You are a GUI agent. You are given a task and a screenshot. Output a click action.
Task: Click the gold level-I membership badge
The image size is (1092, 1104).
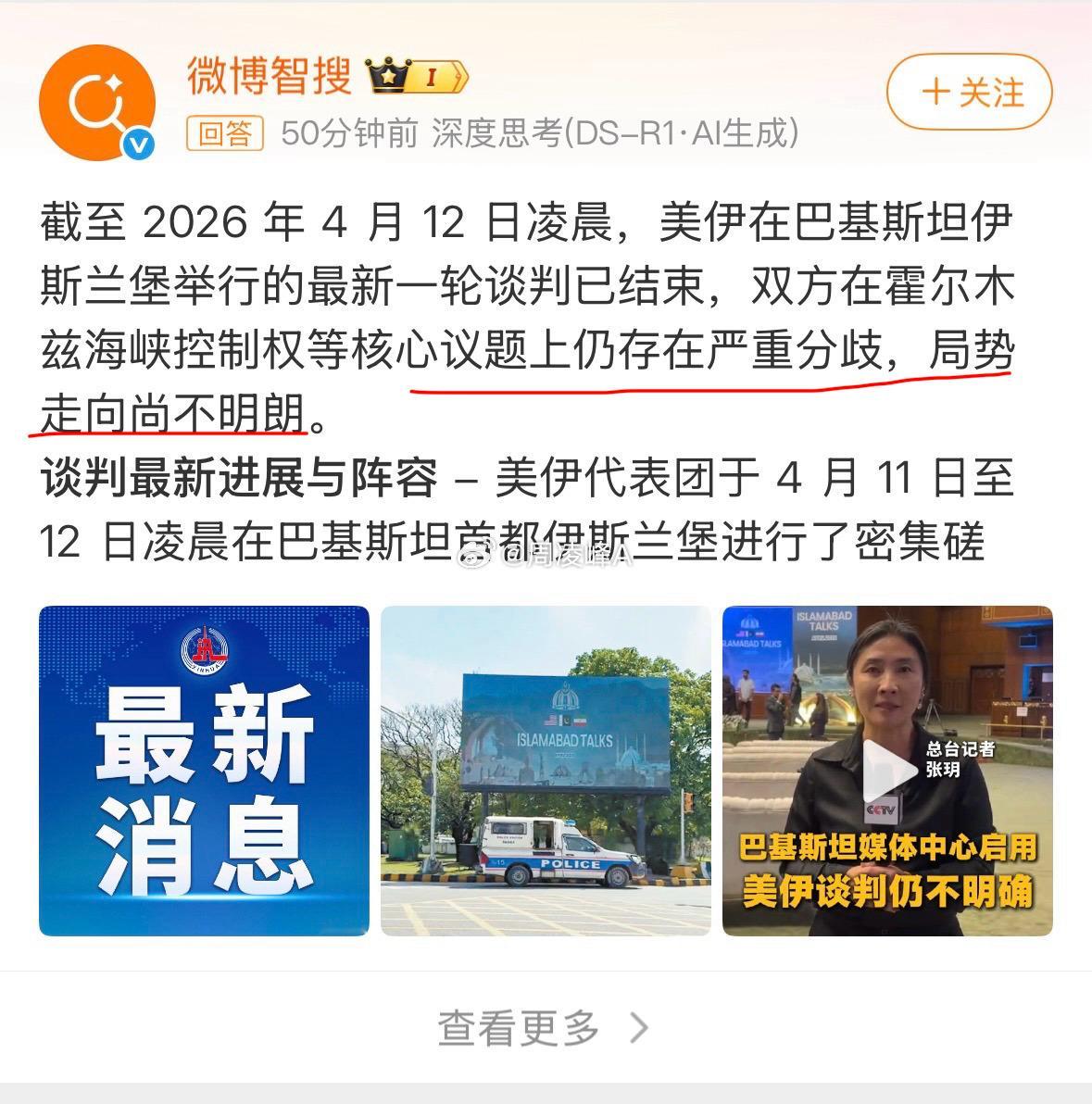pos(431,76)
